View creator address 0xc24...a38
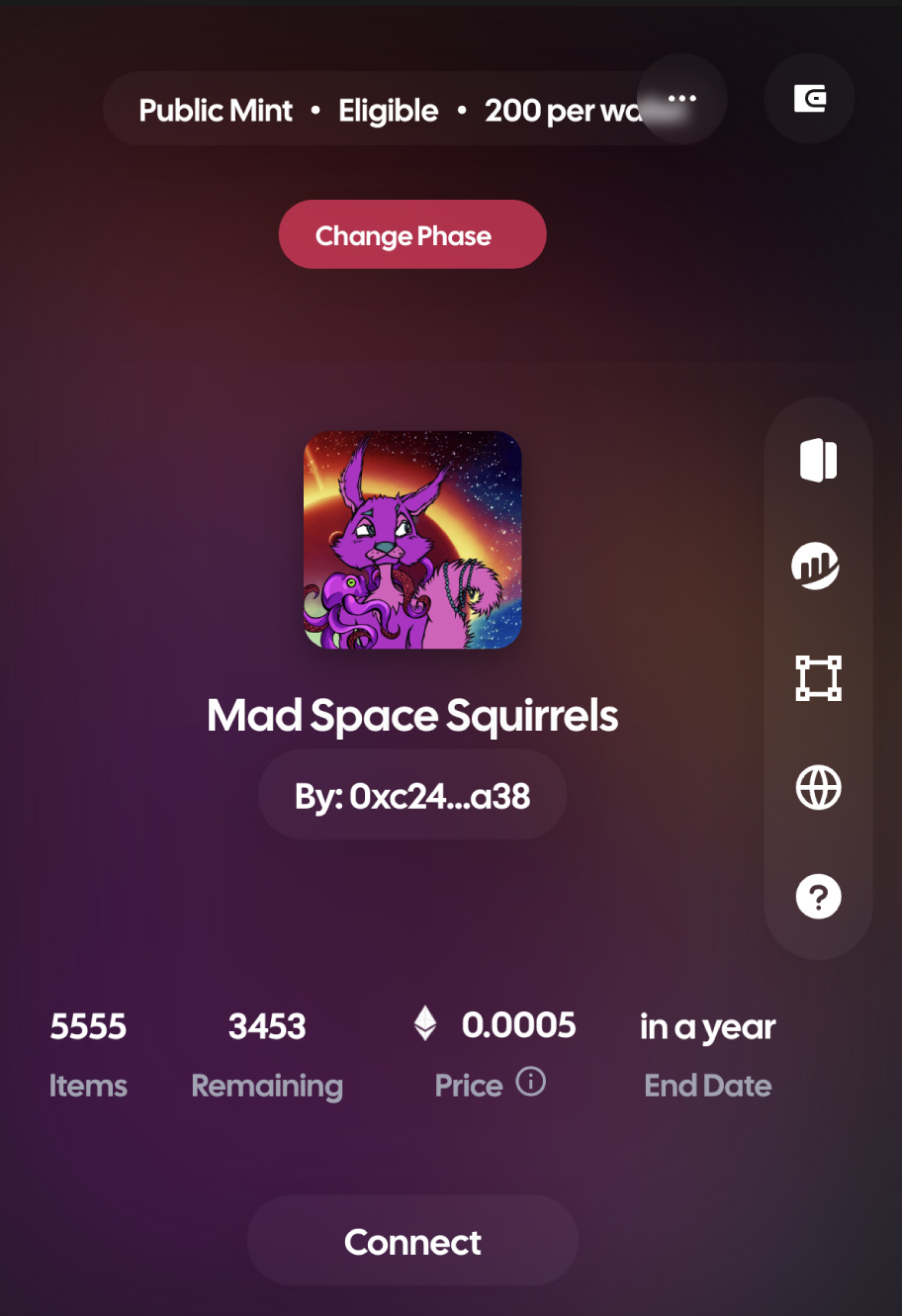902x1316 pixels. [412, 795]
